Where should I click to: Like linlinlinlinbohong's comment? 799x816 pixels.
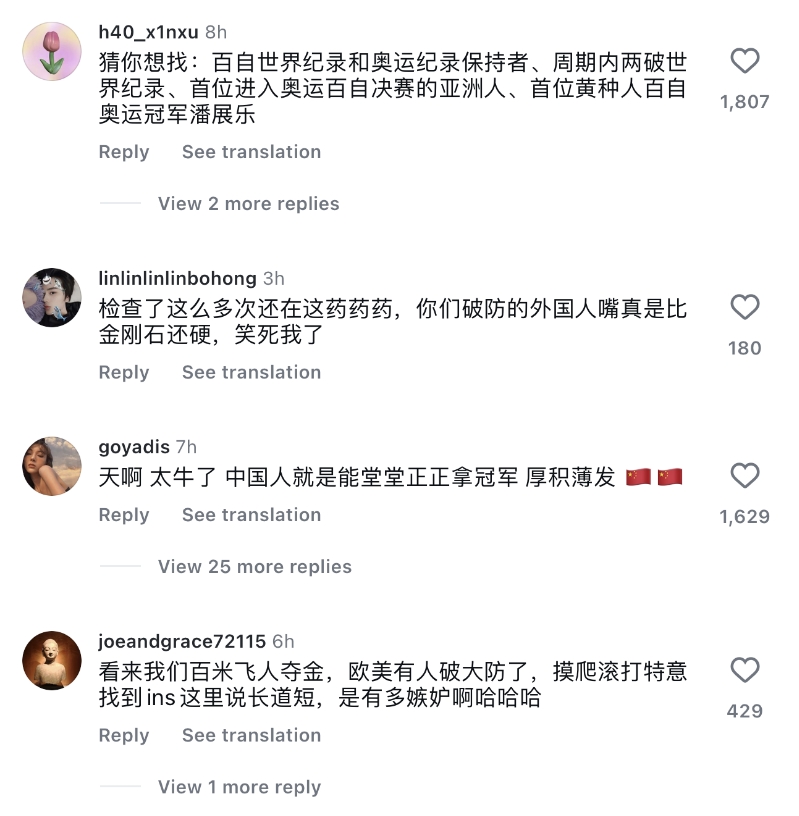coord(745,307)
